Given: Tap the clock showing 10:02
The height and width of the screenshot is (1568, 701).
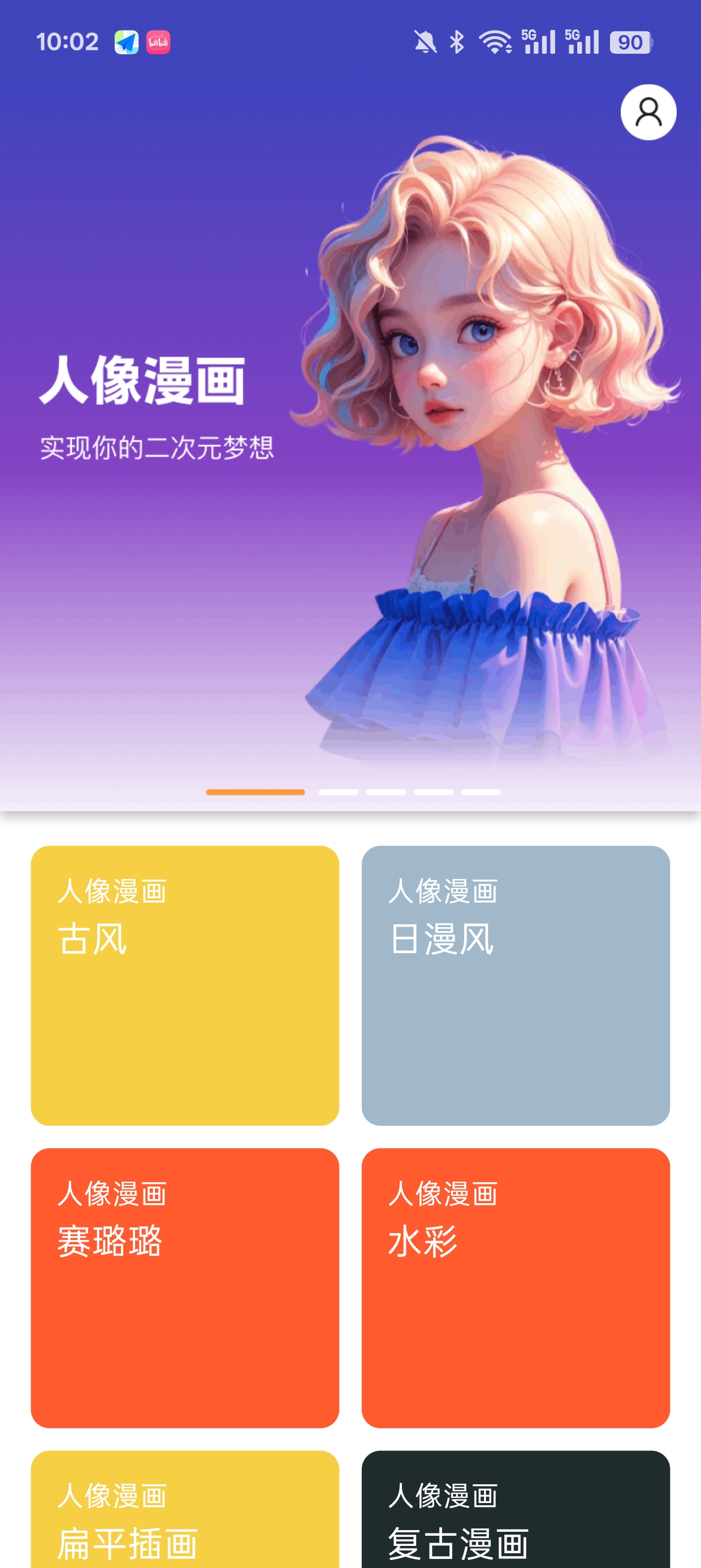Looking at the screenshot, I should click(x=67, y=41).
